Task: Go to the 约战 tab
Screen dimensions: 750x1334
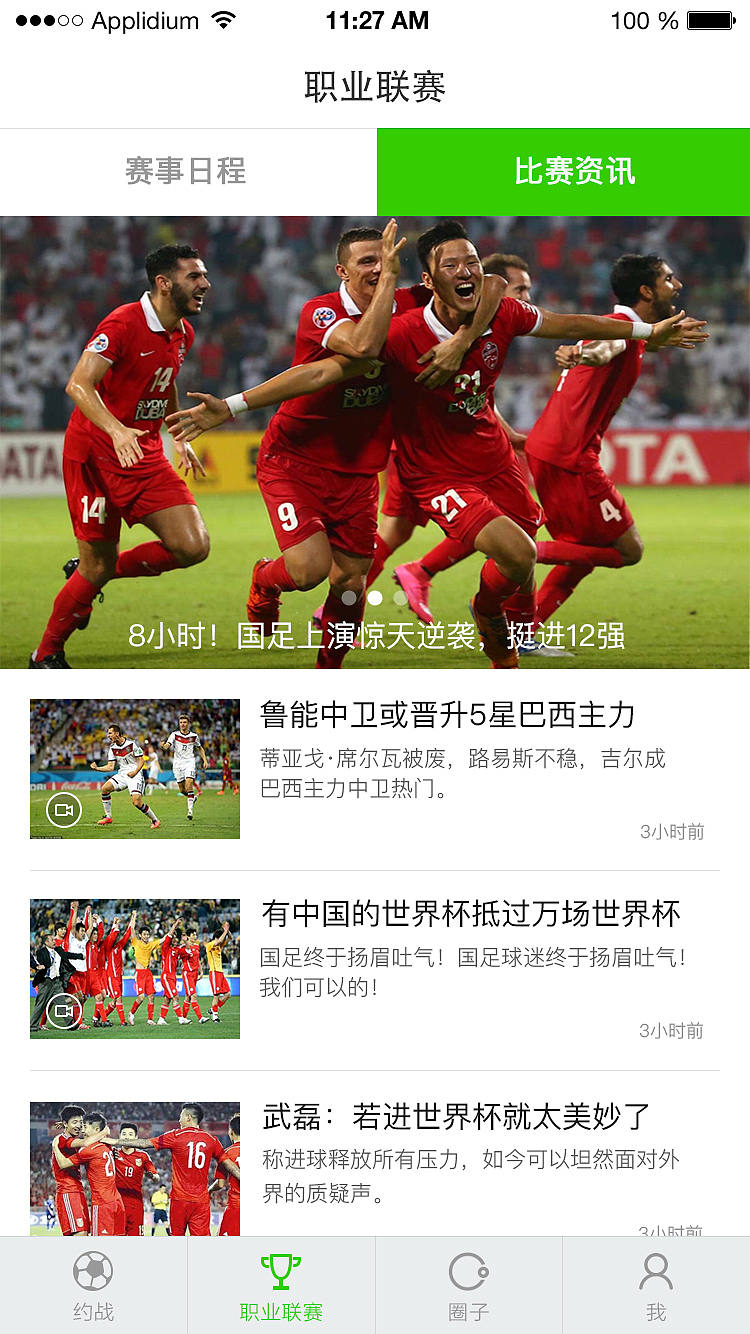Action: click(x=94, y=1286)
